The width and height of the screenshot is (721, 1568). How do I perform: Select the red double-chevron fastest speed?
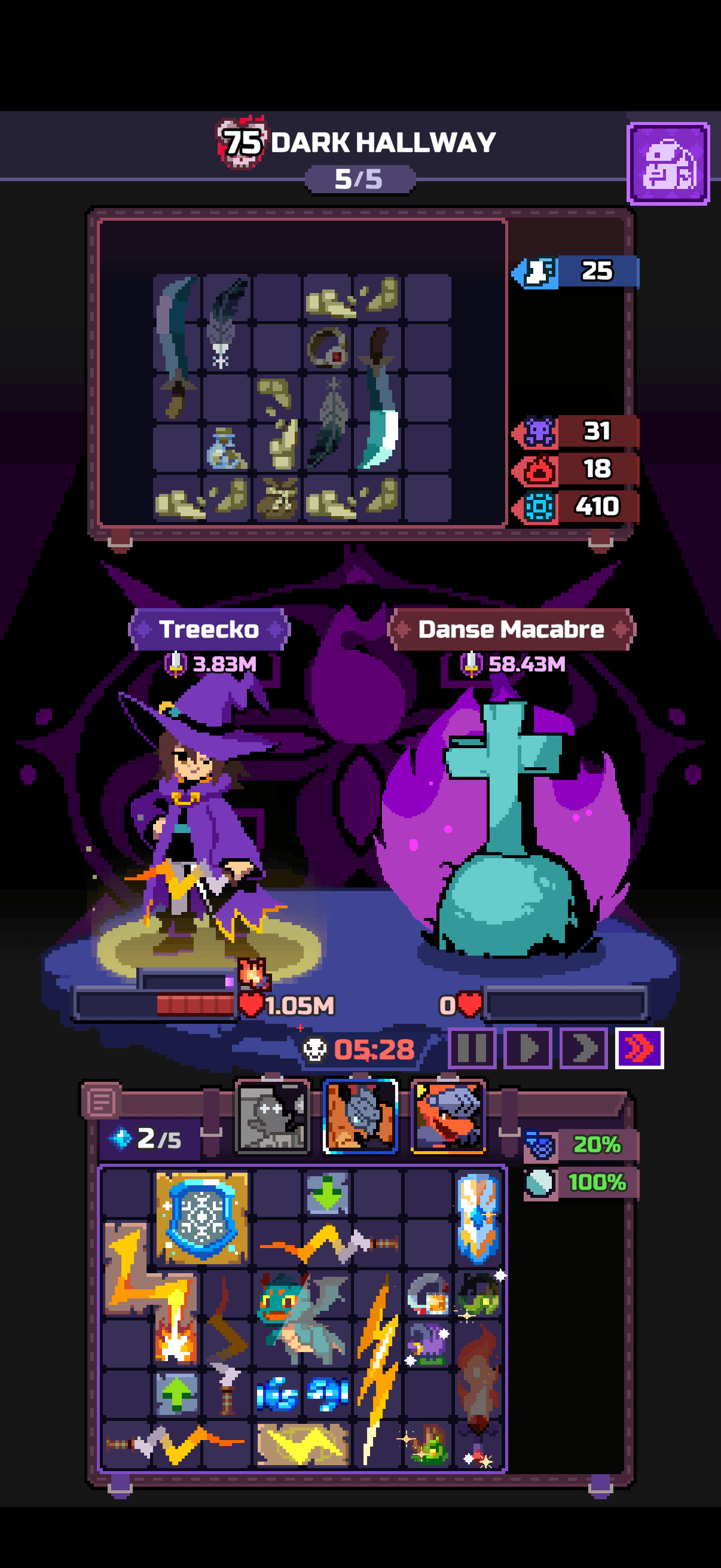[639, 1048]
